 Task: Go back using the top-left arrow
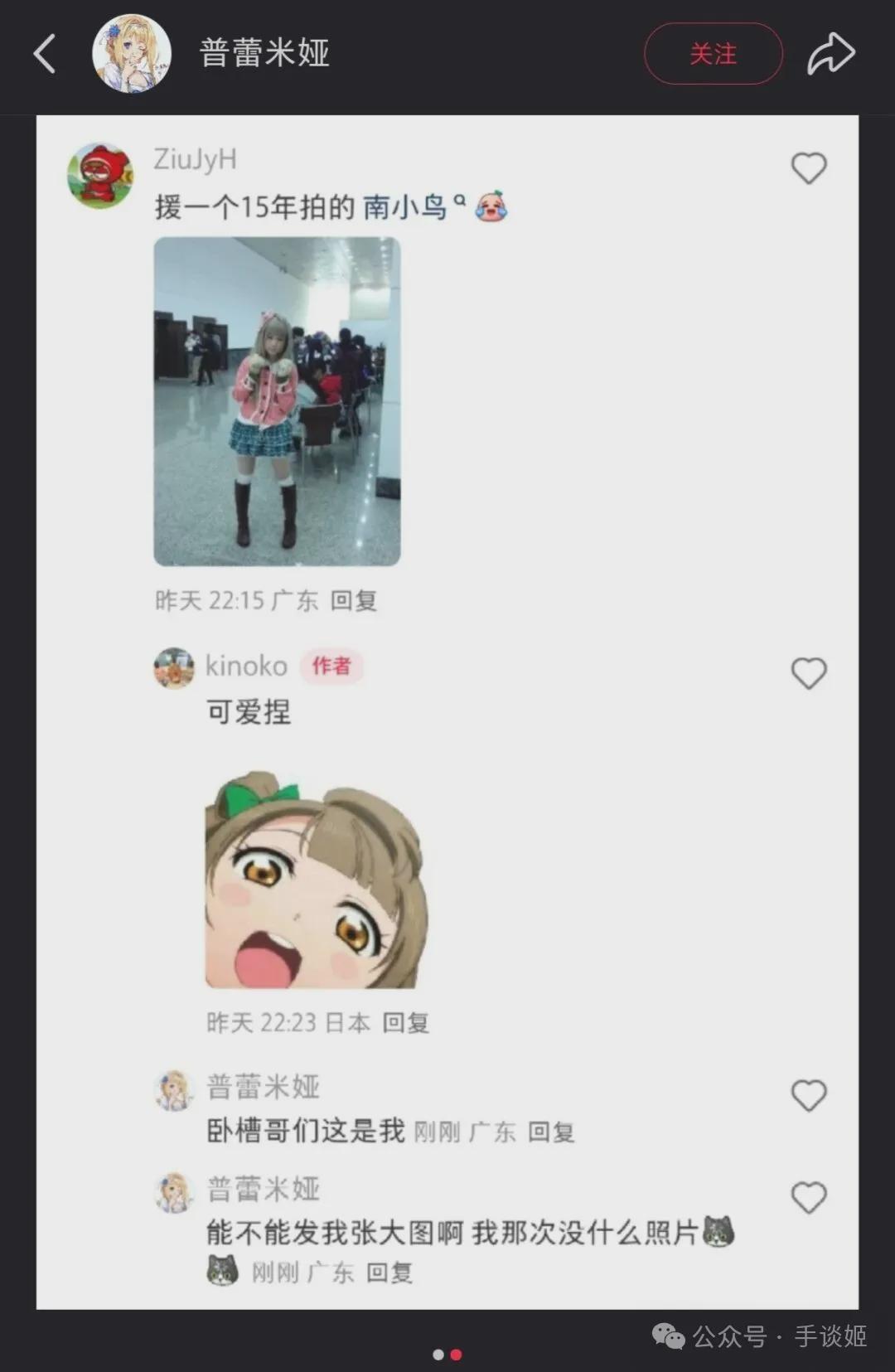pyautogui.click(x=45, y=54)
